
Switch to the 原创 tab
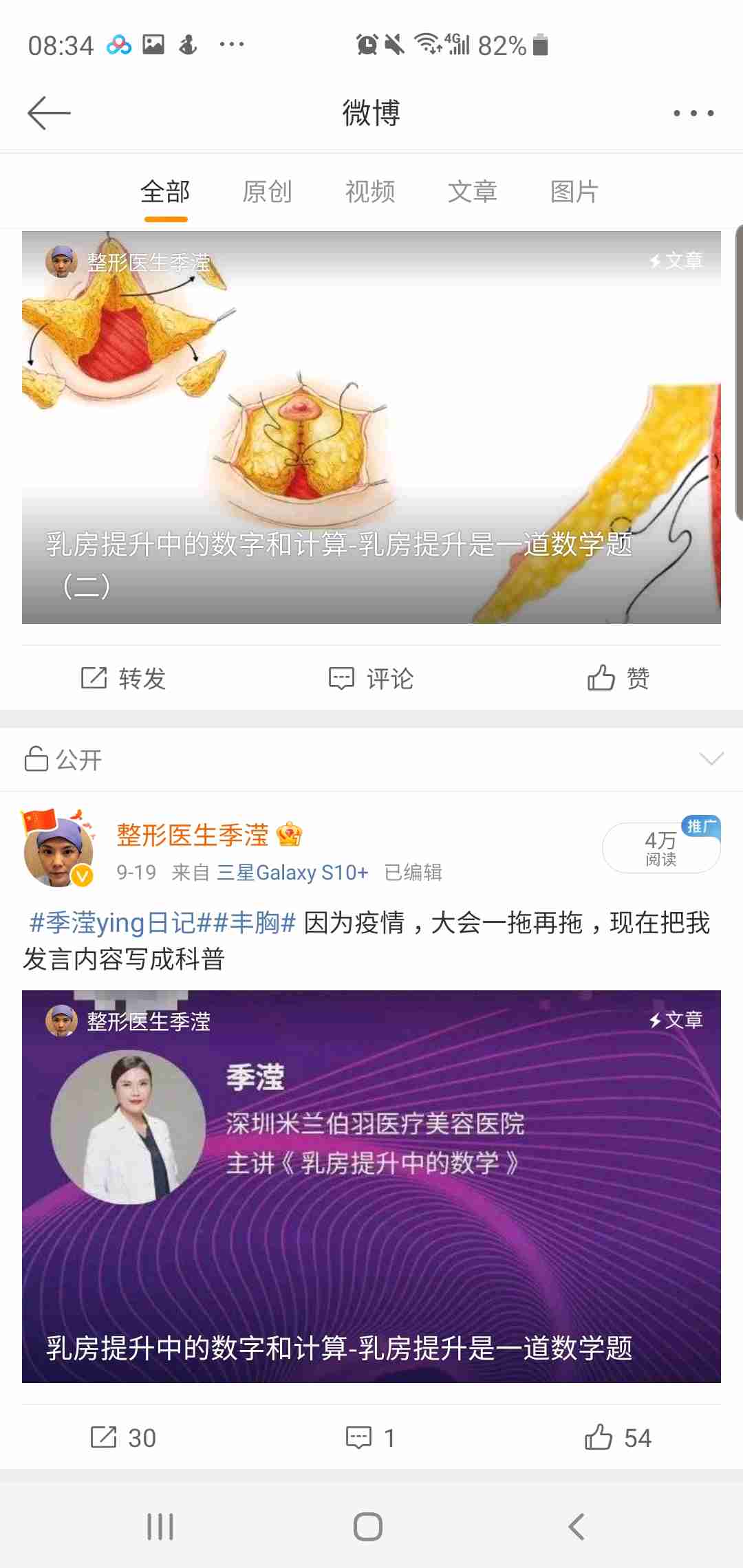[x=267, y=192]
